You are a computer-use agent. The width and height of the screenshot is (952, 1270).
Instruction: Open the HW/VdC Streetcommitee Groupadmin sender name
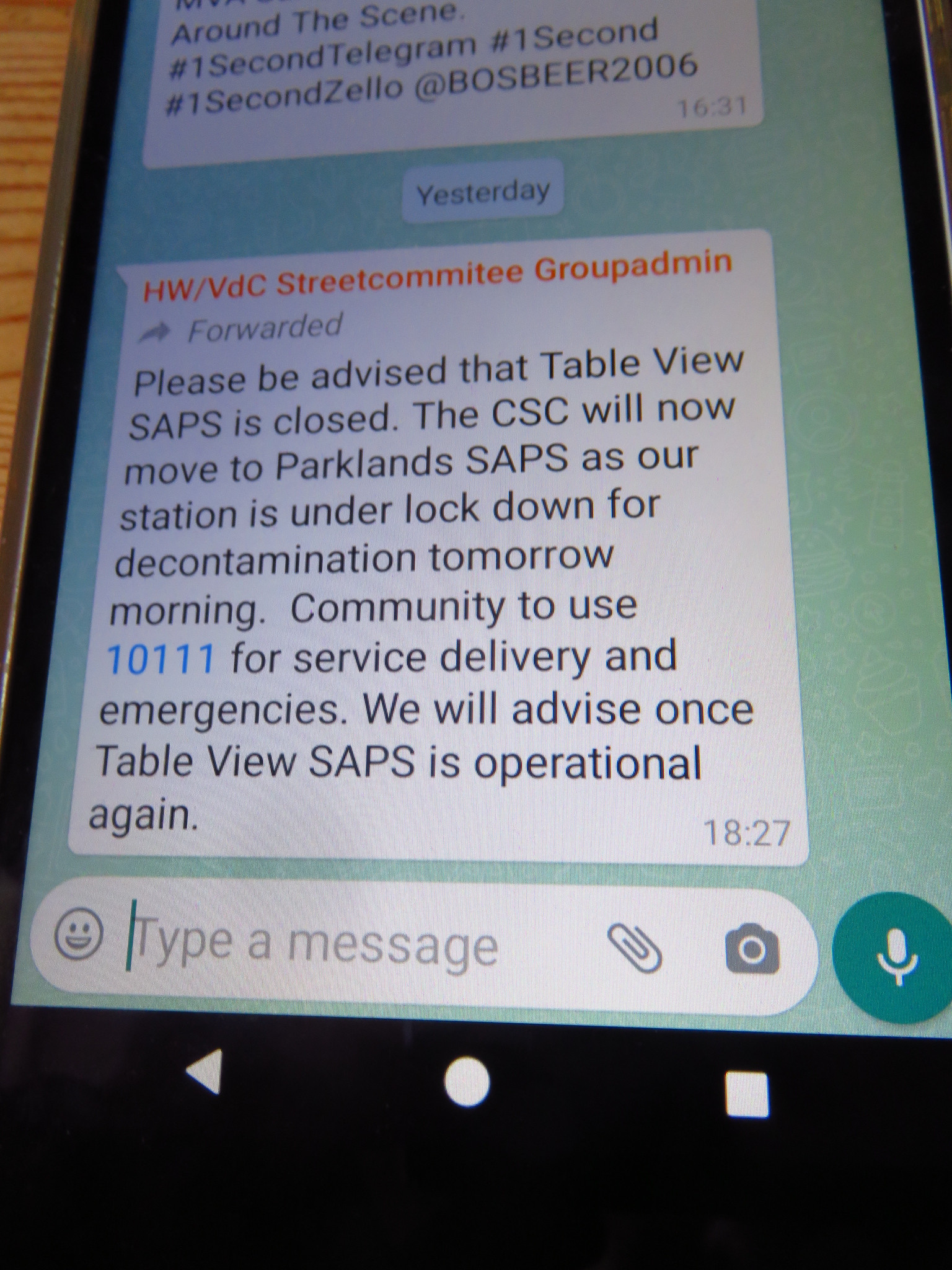tap(437, 275)
